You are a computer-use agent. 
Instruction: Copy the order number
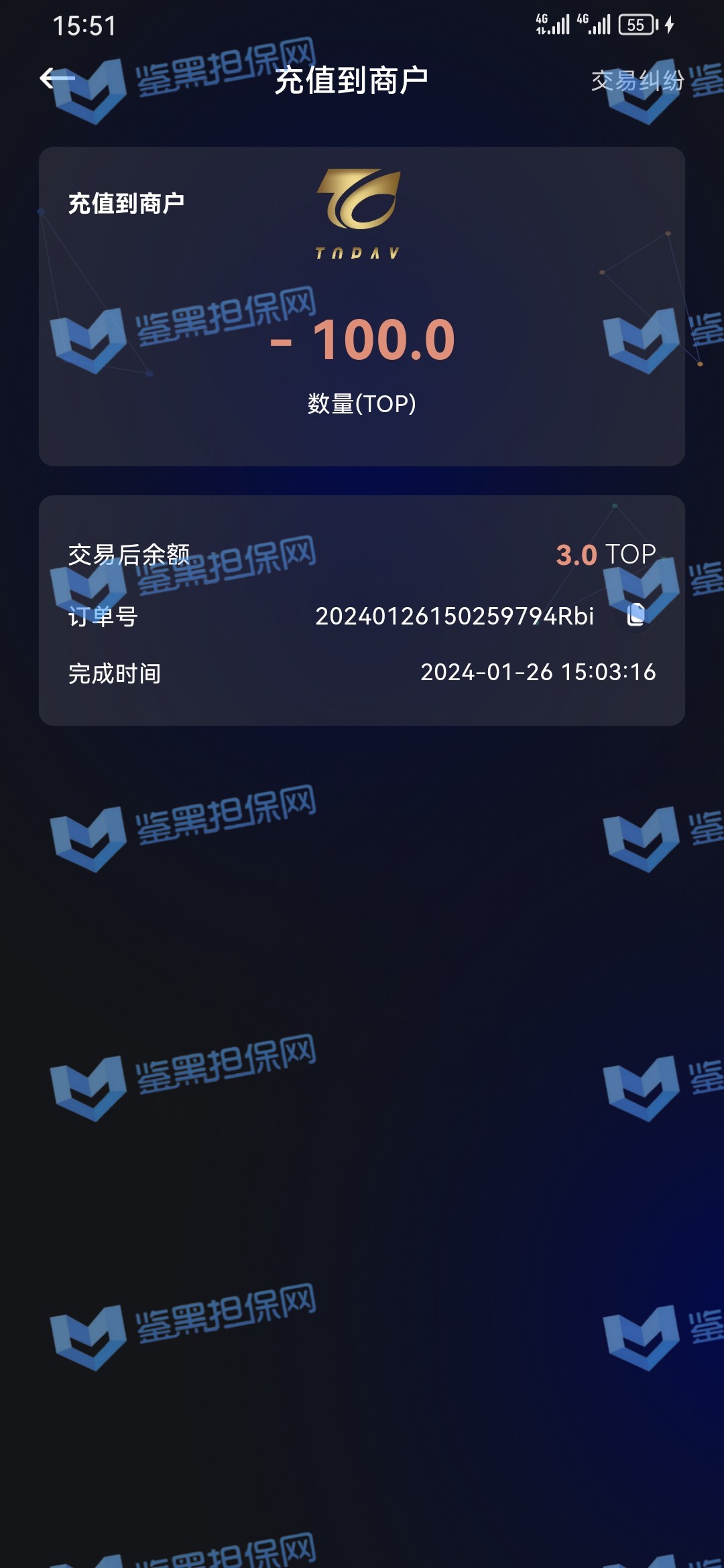coord(636,614)
